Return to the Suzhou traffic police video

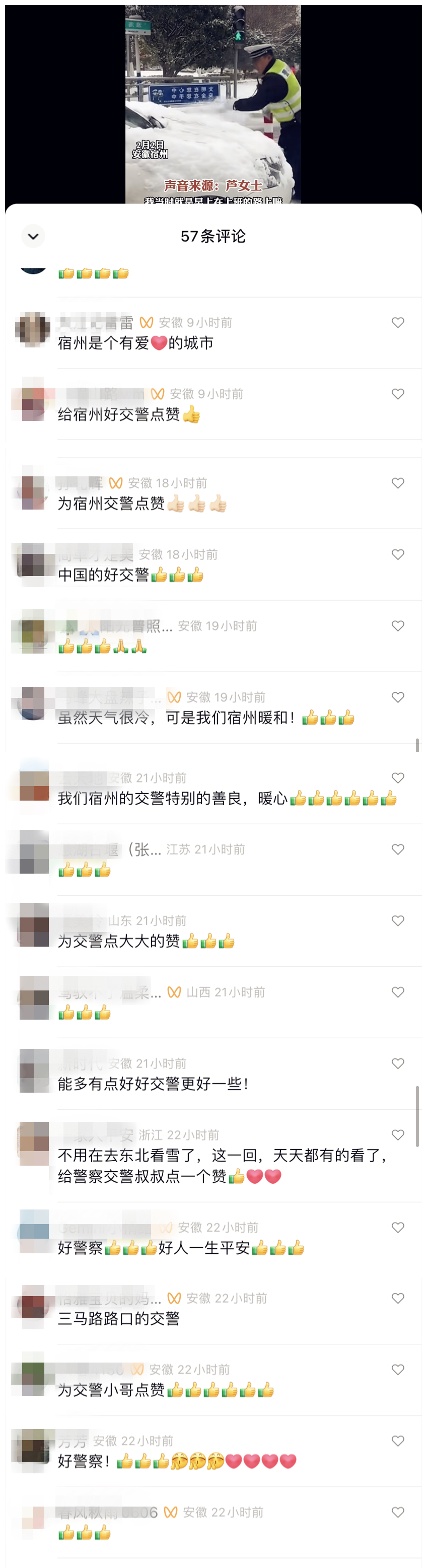point(212,104)
